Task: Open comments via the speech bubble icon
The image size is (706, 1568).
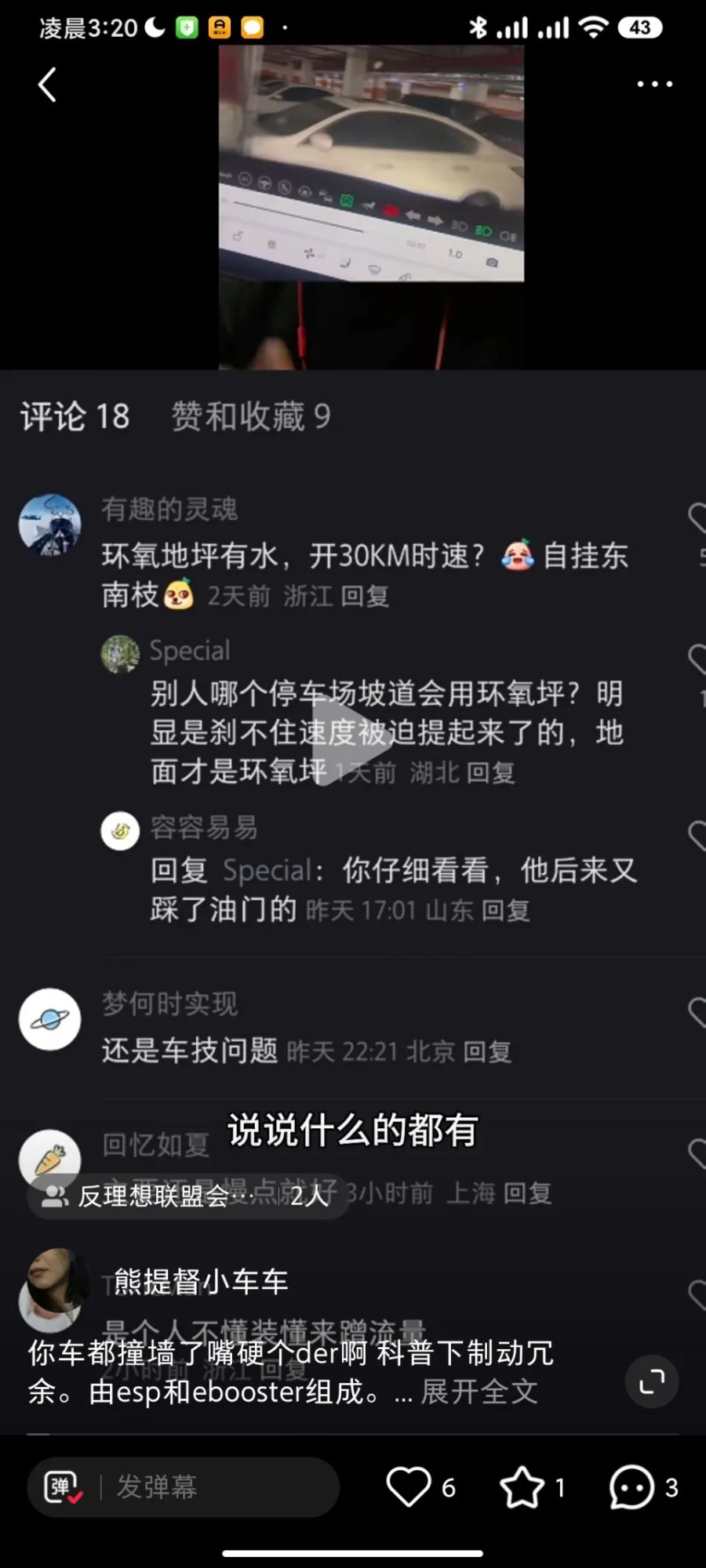Action: 632,1486
